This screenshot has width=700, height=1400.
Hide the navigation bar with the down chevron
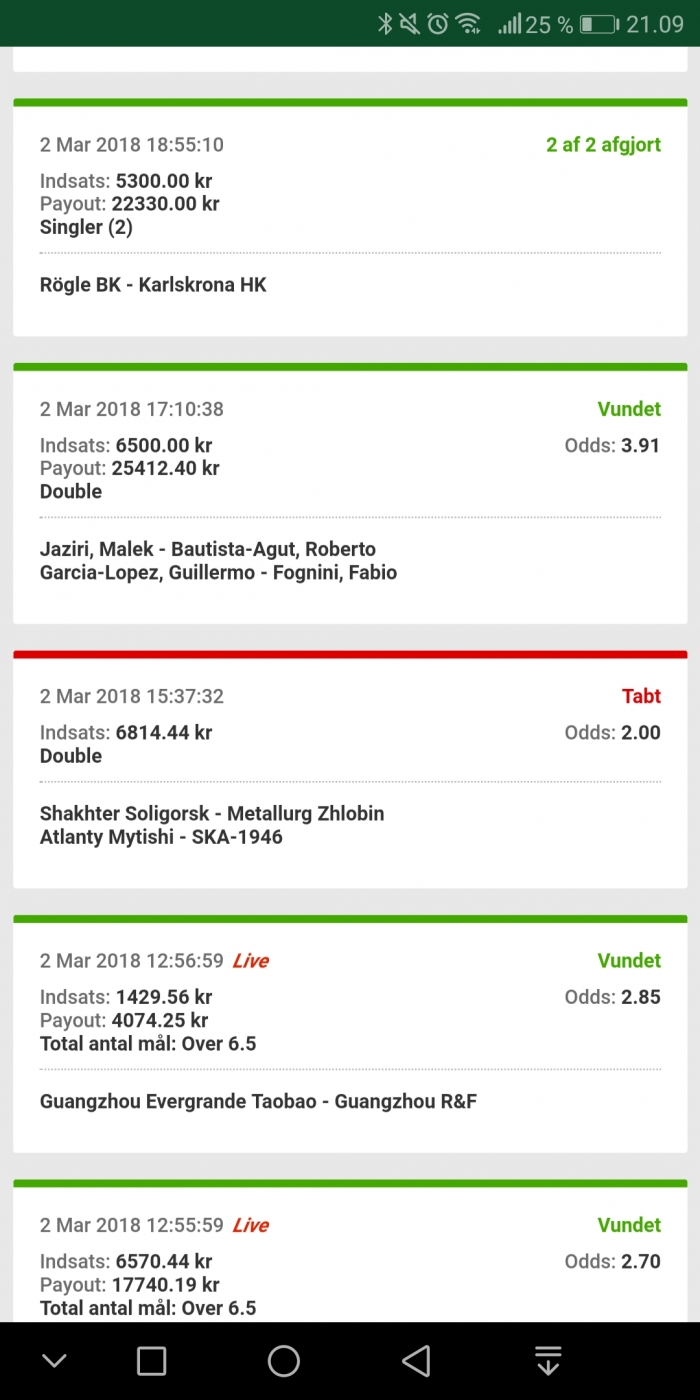pos(54,1360)
